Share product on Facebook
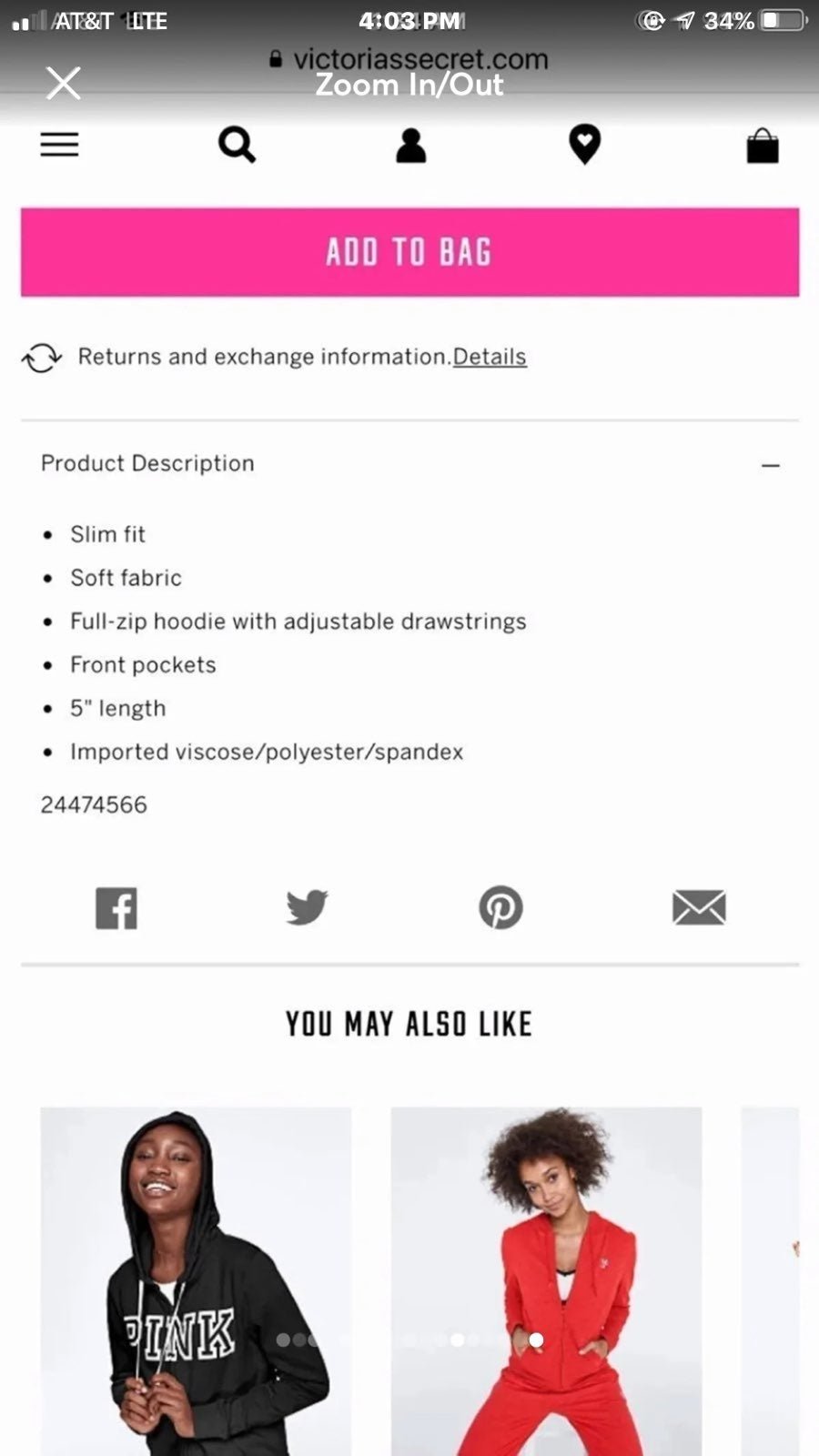The width and height of the screenshot is (819, 1456). point(116,908)
